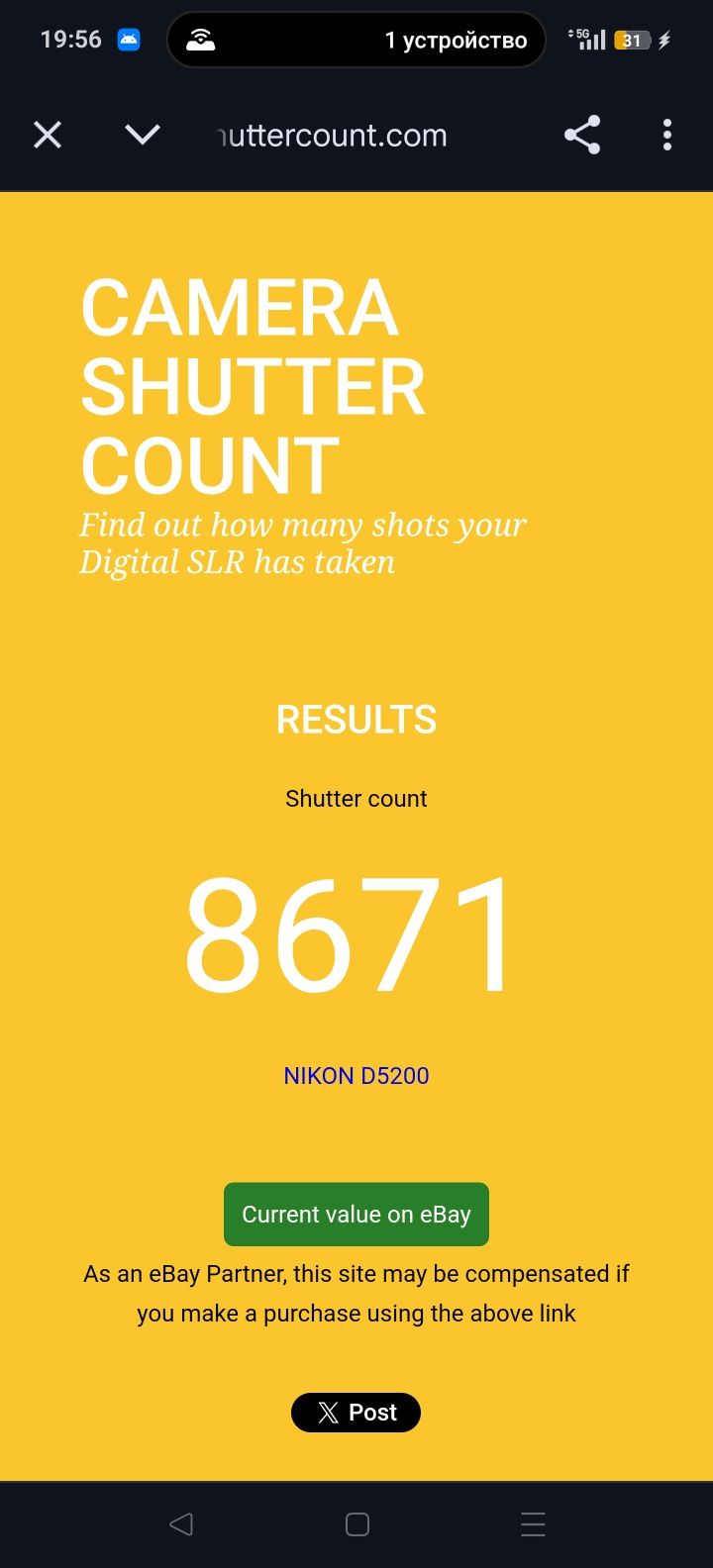The height and width of the screenshot is (1568, 713).
Task: Open the browser overflow menu
Action: [x=667, y=135]
